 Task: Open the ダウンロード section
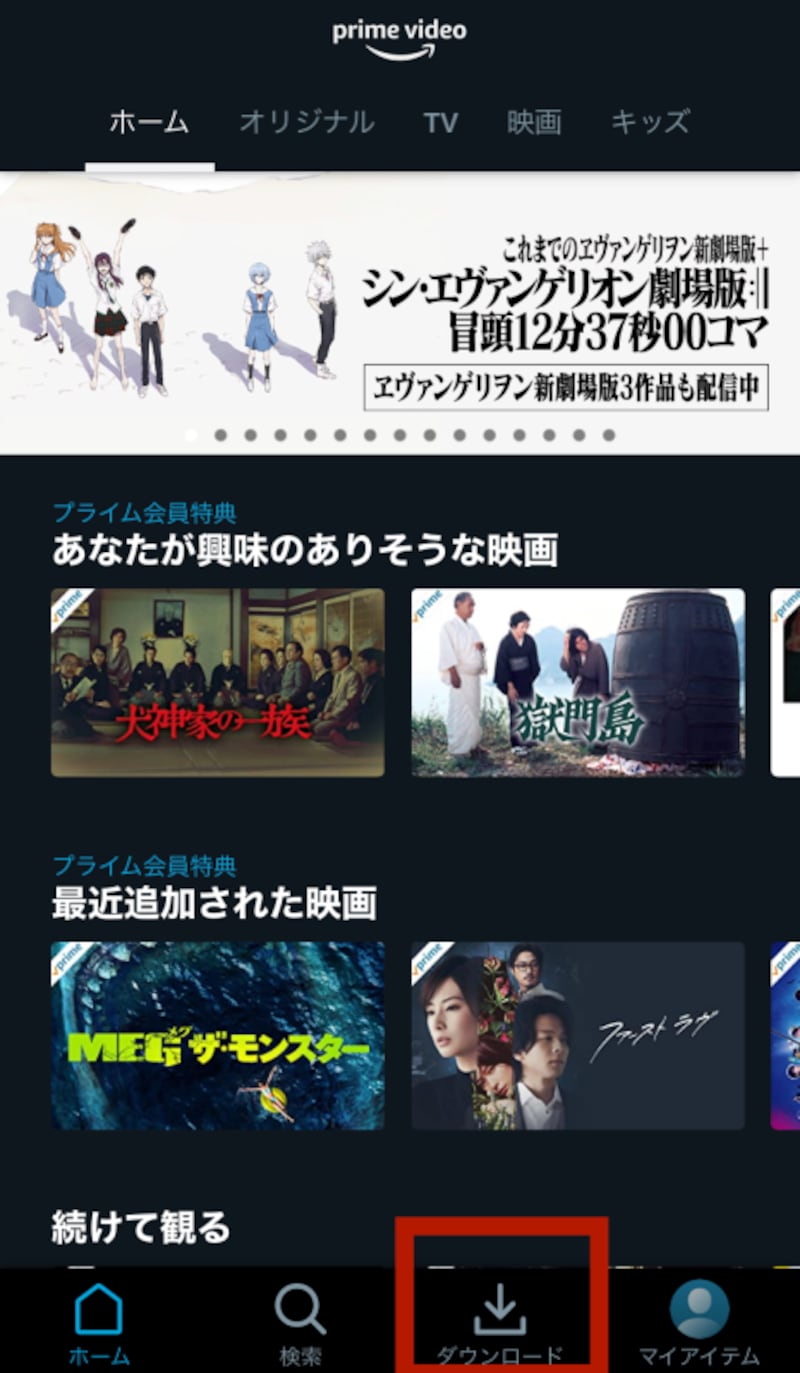click(500, 1322)
